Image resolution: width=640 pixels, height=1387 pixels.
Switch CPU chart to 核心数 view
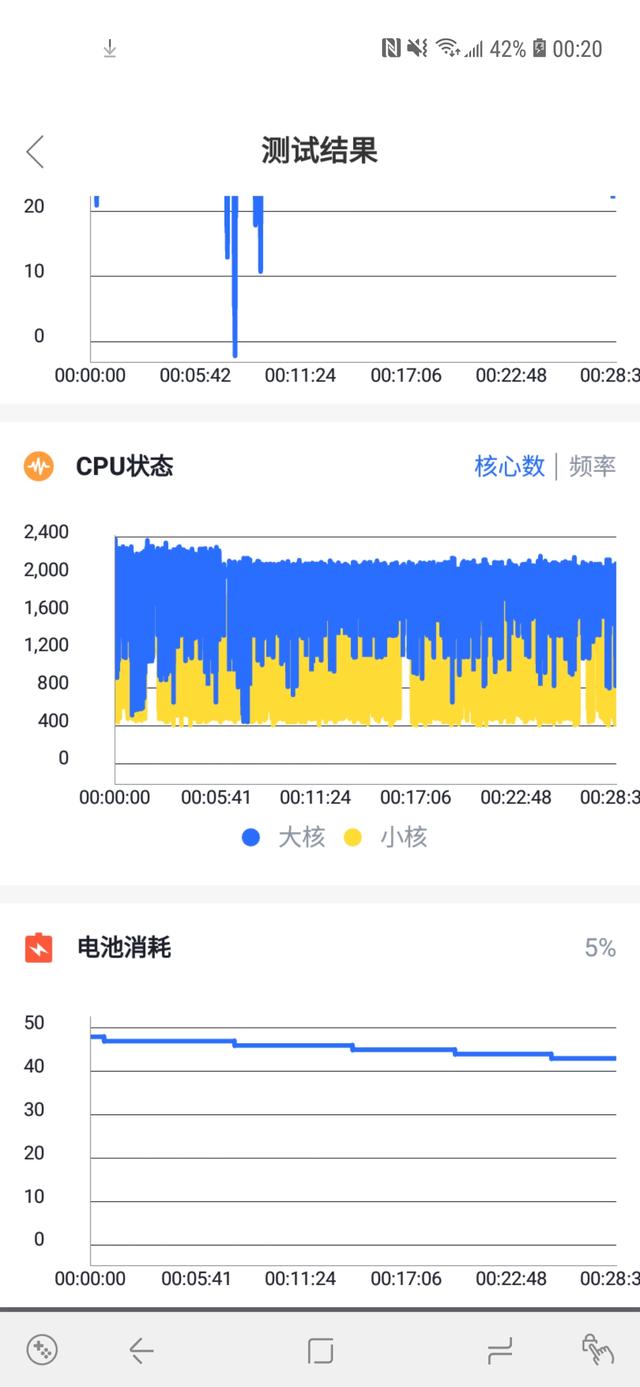coord(509,466)
